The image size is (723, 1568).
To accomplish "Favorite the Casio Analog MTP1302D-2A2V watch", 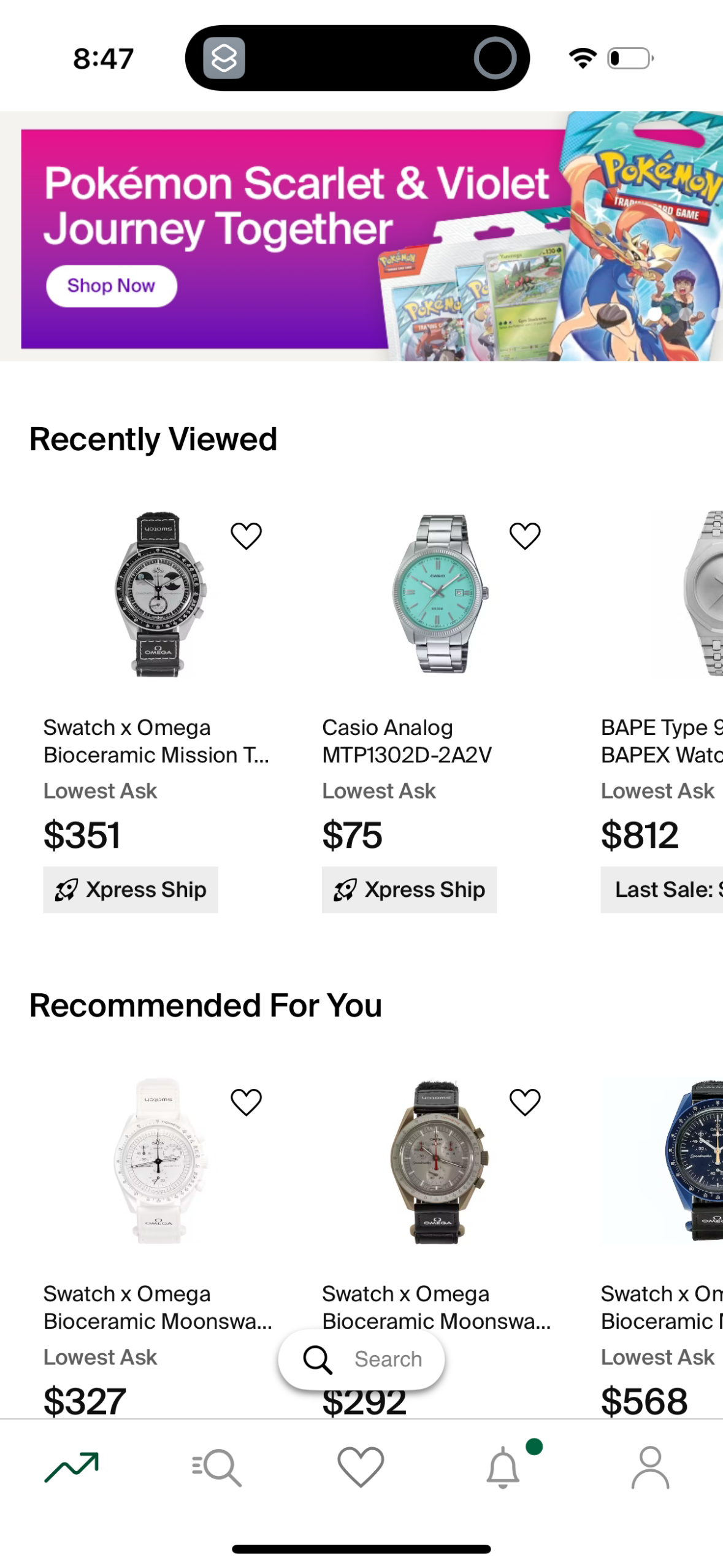I will pos(524,535).
